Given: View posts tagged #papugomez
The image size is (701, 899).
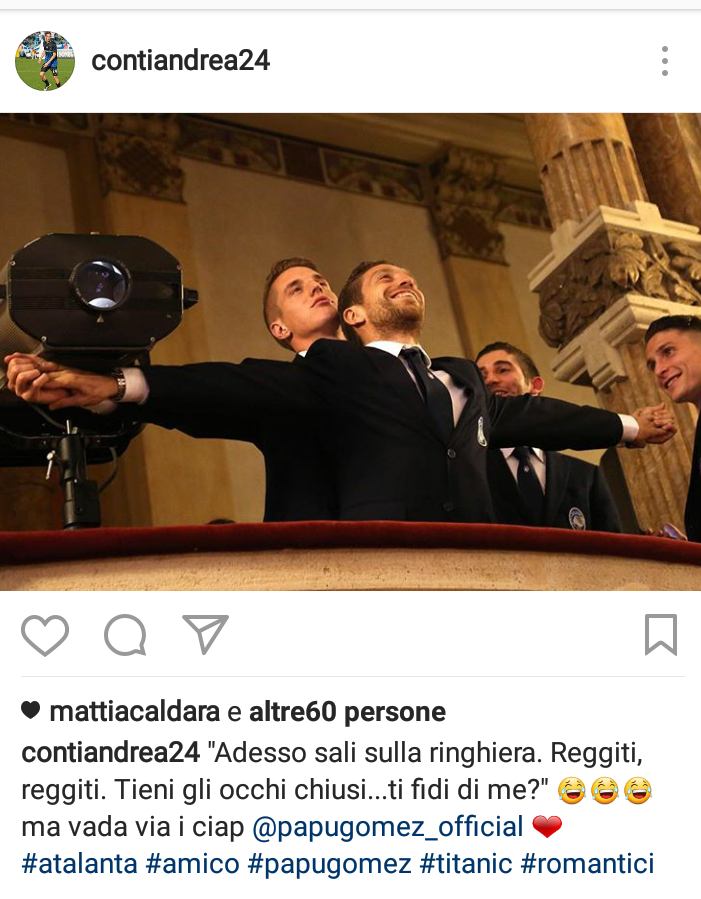Looking at the screenshot, I should click(329, 863).
